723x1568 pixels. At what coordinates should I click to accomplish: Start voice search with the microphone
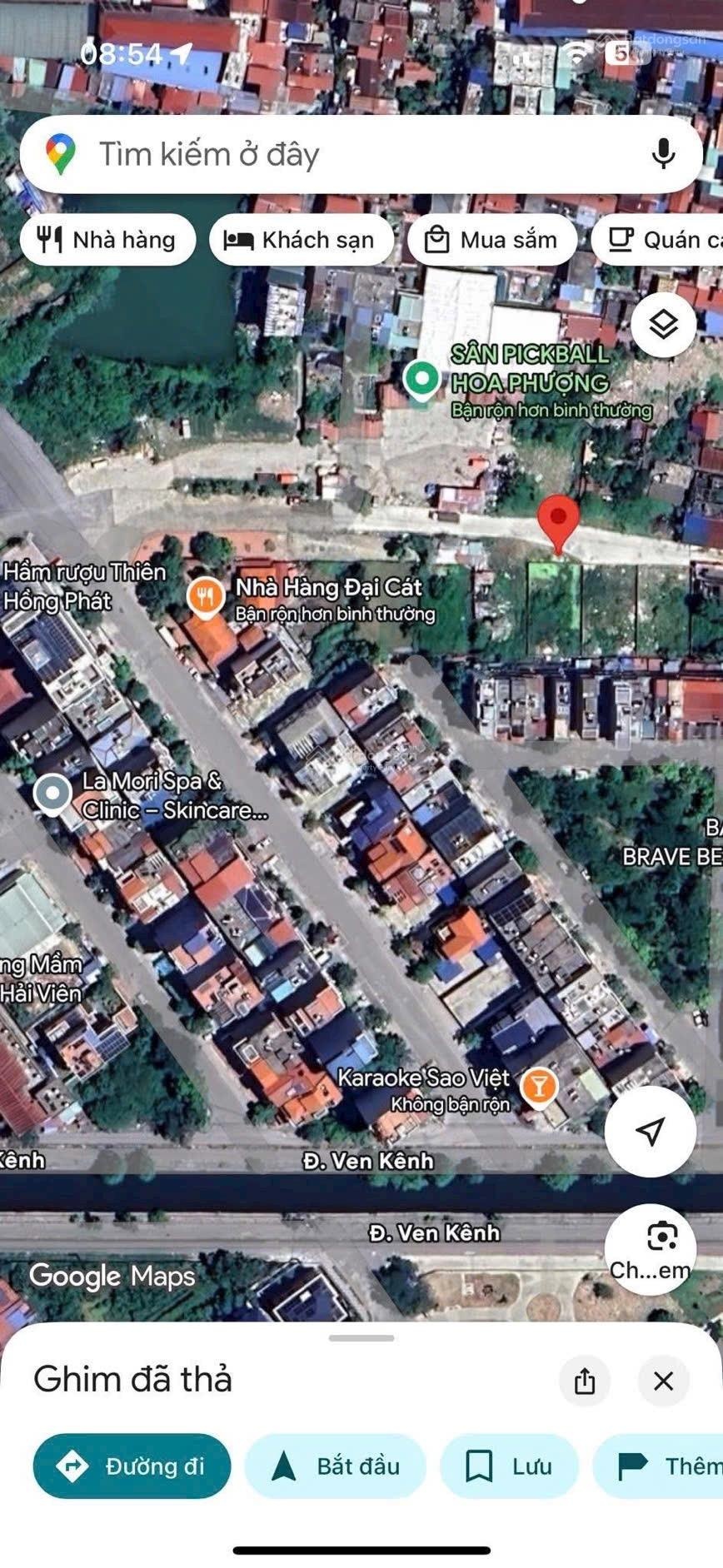point(663,154)
